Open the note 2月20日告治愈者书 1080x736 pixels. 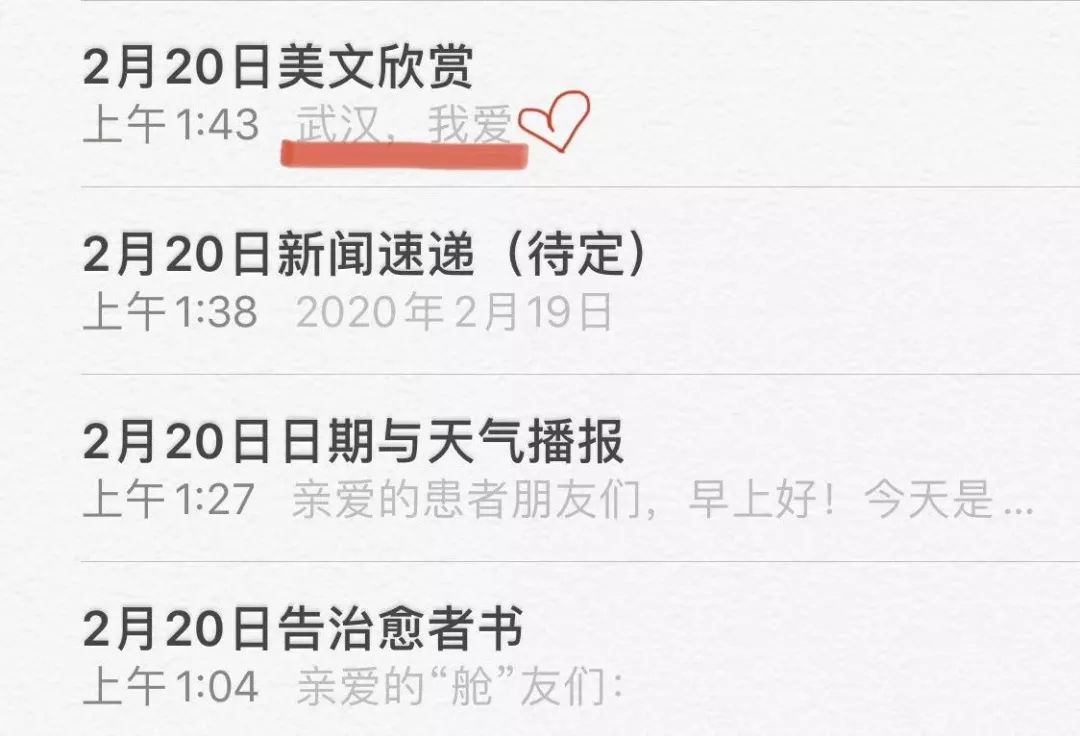(x=303, y=630)
